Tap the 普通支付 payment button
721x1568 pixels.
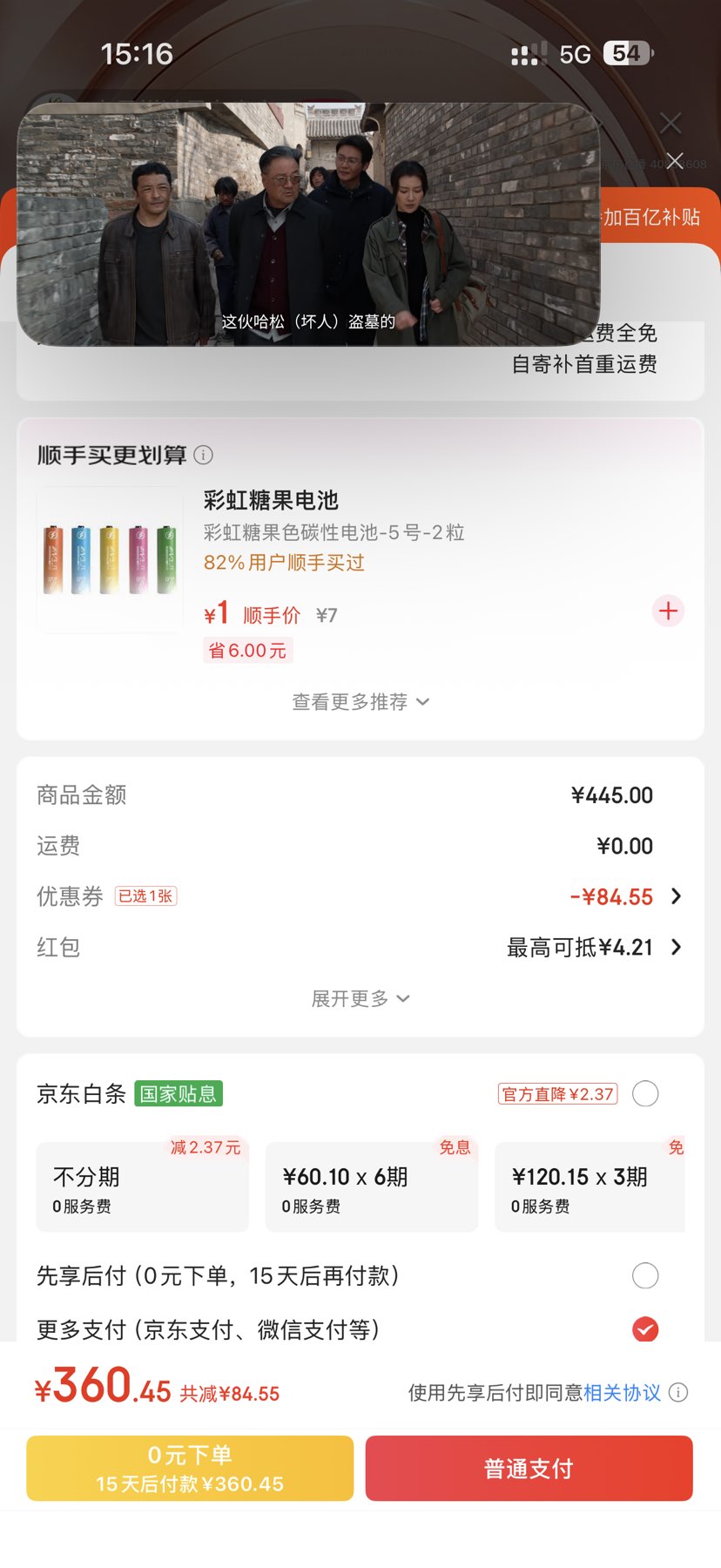(528, 1468)
